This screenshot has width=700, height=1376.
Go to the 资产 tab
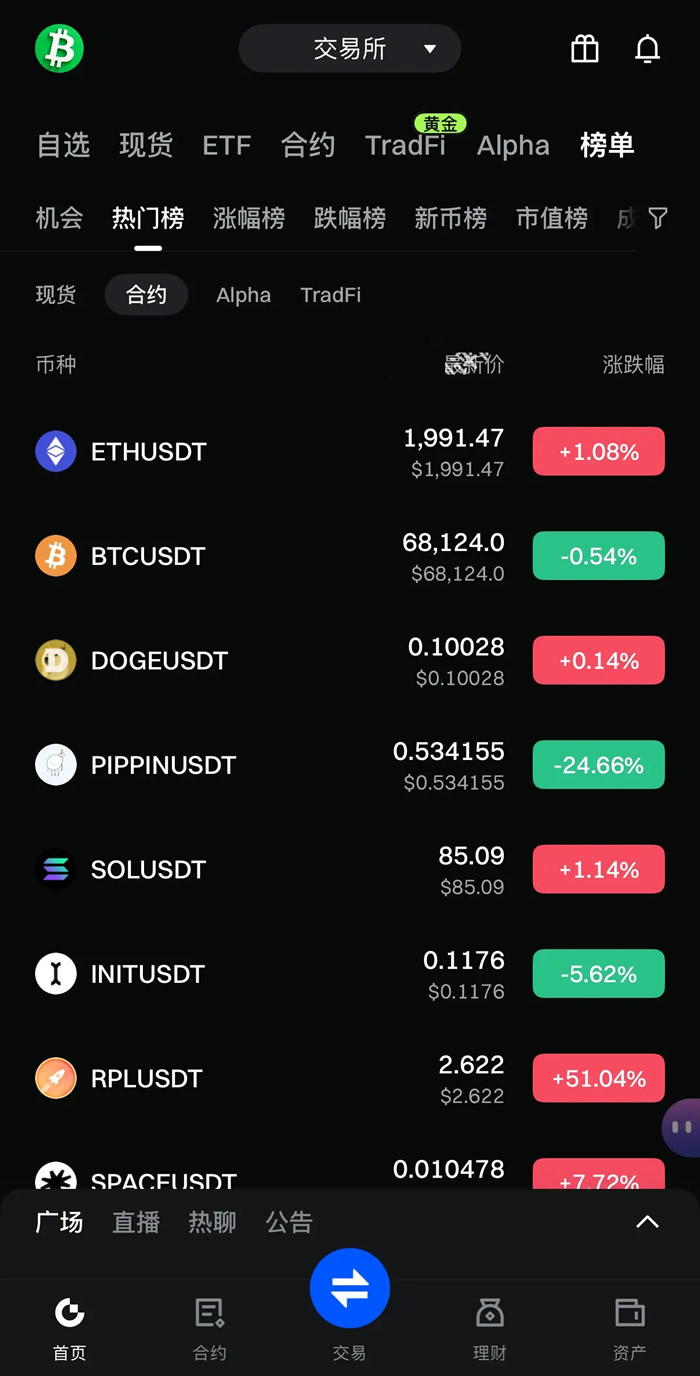point(629,1326)
